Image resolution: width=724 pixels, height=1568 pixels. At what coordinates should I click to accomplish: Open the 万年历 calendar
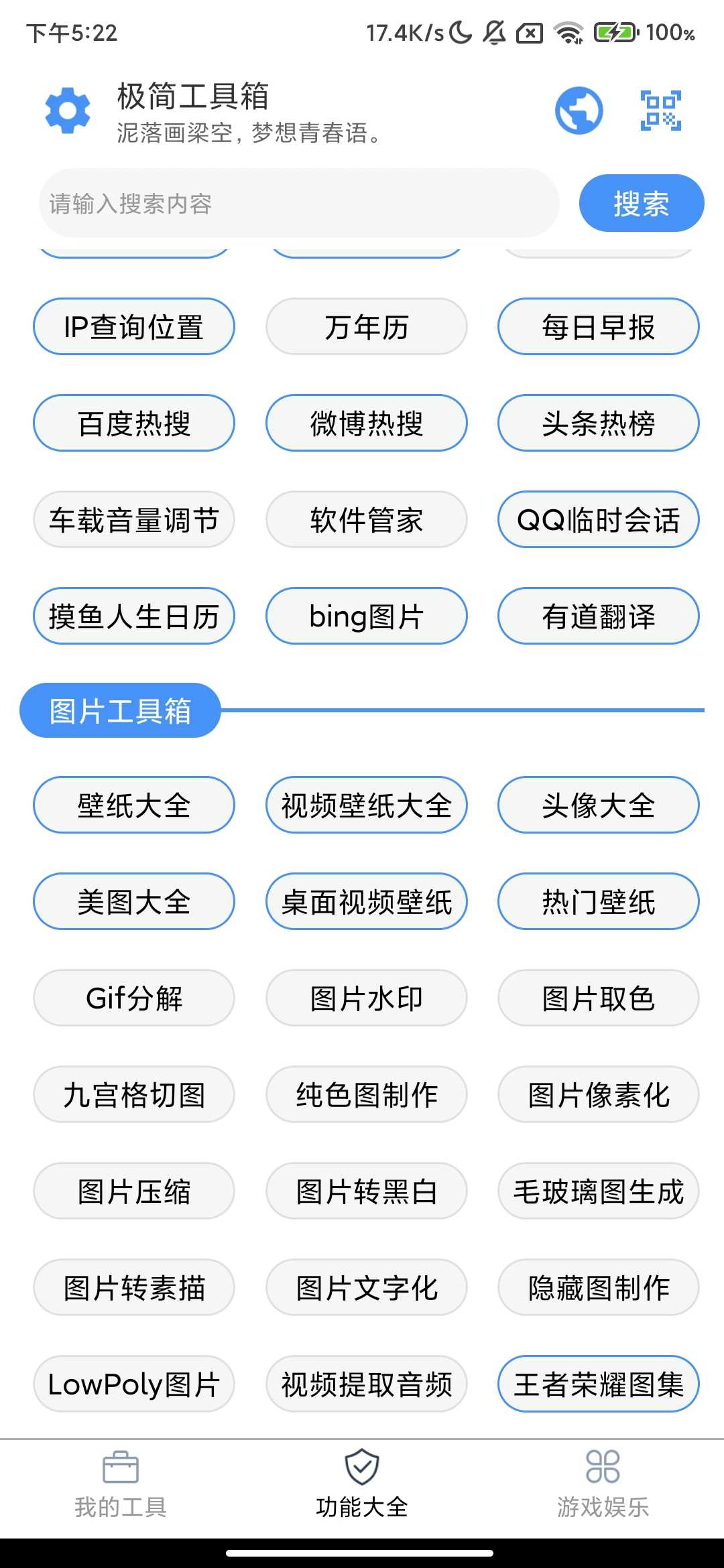tap(366, 327)
